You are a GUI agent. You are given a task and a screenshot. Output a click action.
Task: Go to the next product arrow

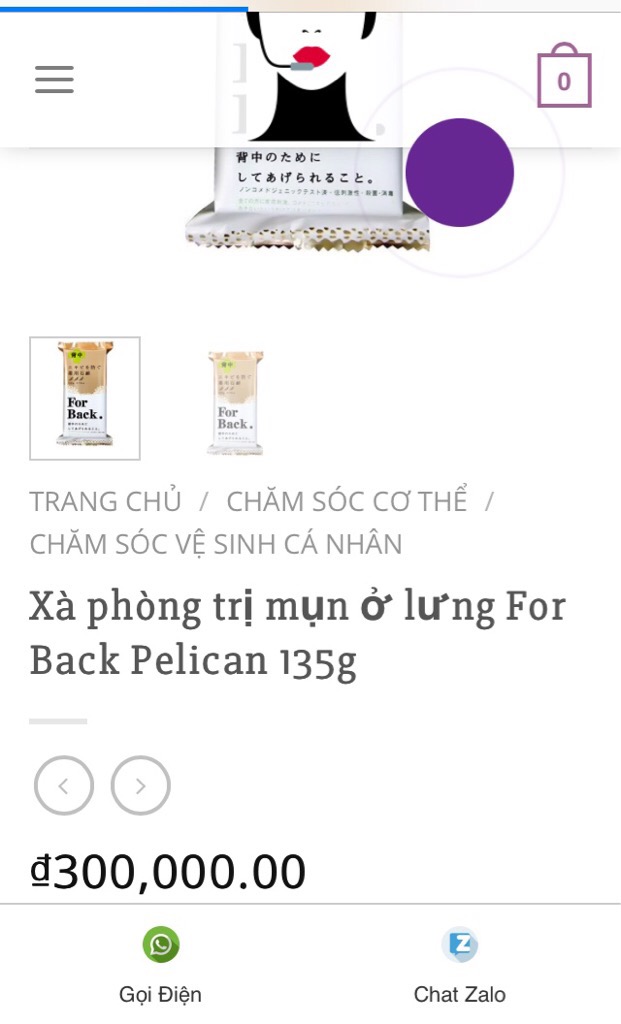coord(140,786)
